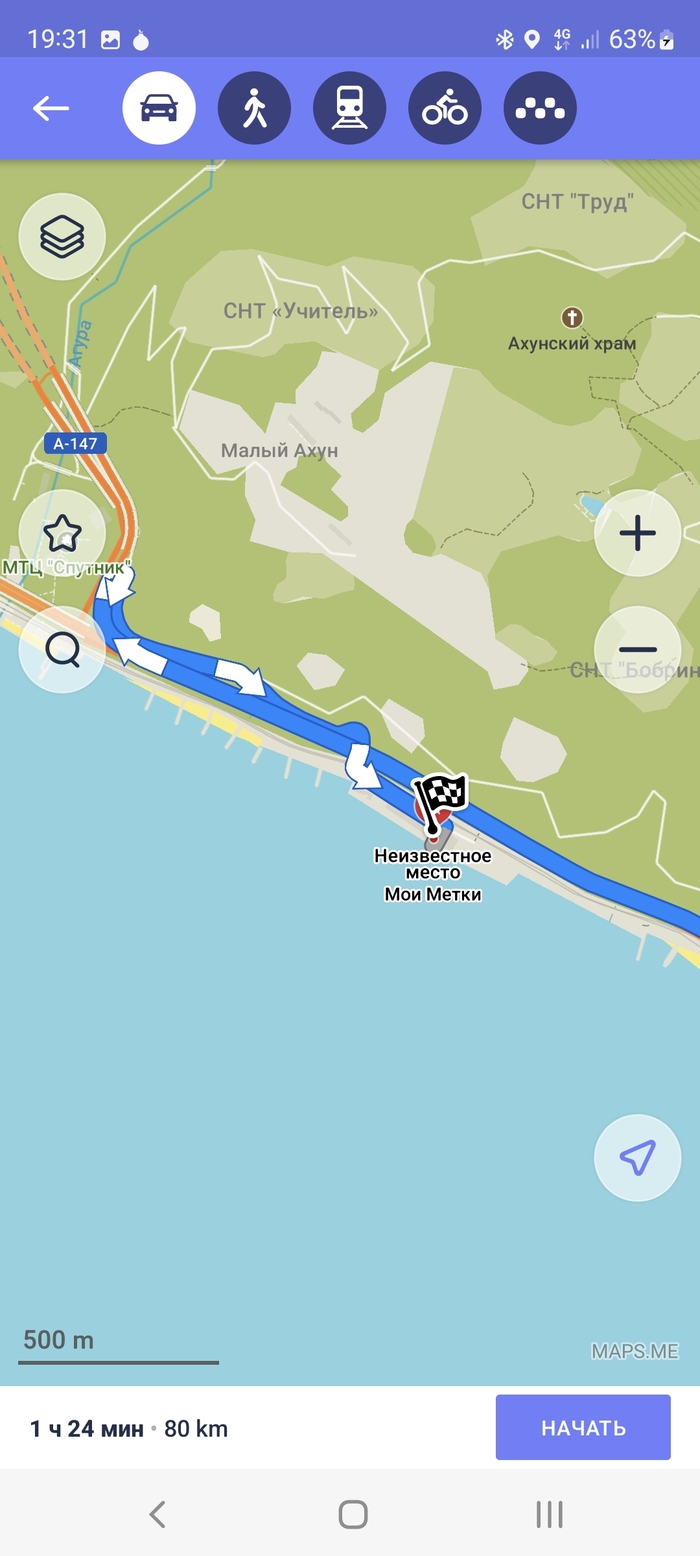Zoom out of the map
The height and width of the screenshot is (1556, 700).
coord(637,650)
